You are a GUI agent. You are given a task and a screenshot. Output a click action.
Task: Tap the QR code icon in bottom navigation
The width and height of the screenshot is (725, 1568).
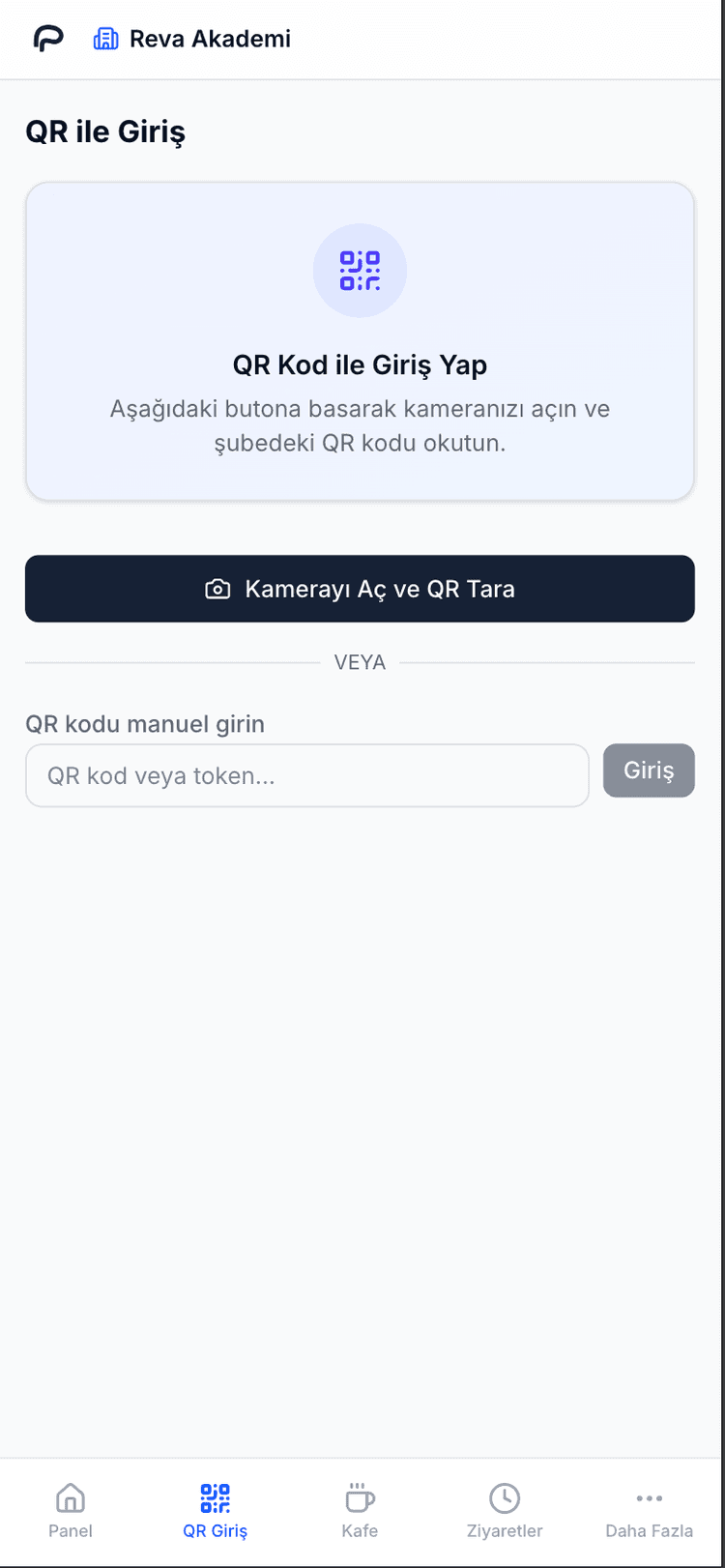[214, 1497]
